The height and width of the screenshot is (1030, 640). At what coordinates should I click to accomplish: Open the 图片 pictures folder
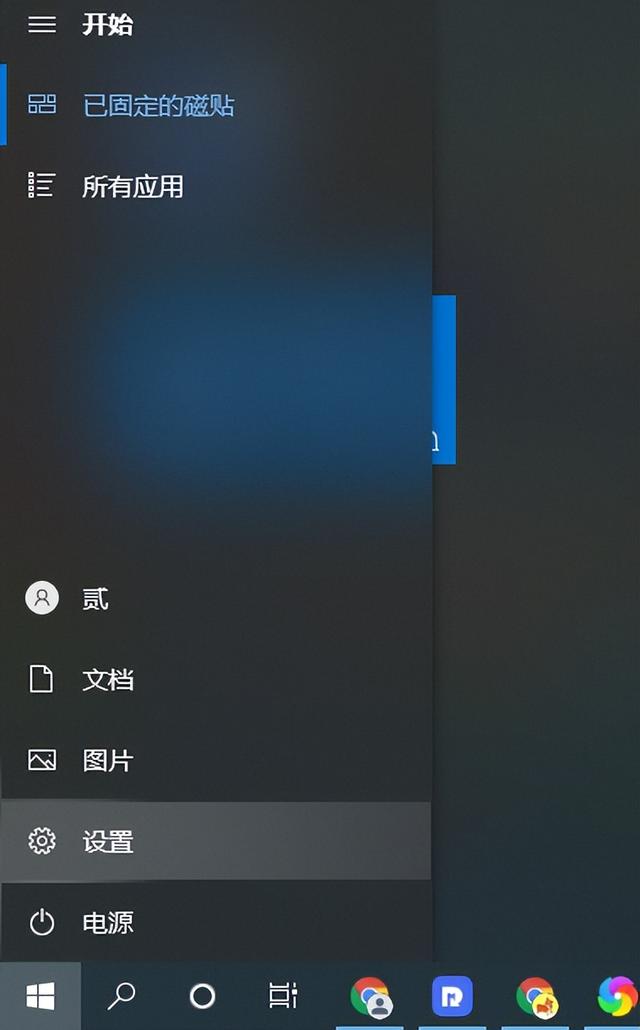pos(107,760)
